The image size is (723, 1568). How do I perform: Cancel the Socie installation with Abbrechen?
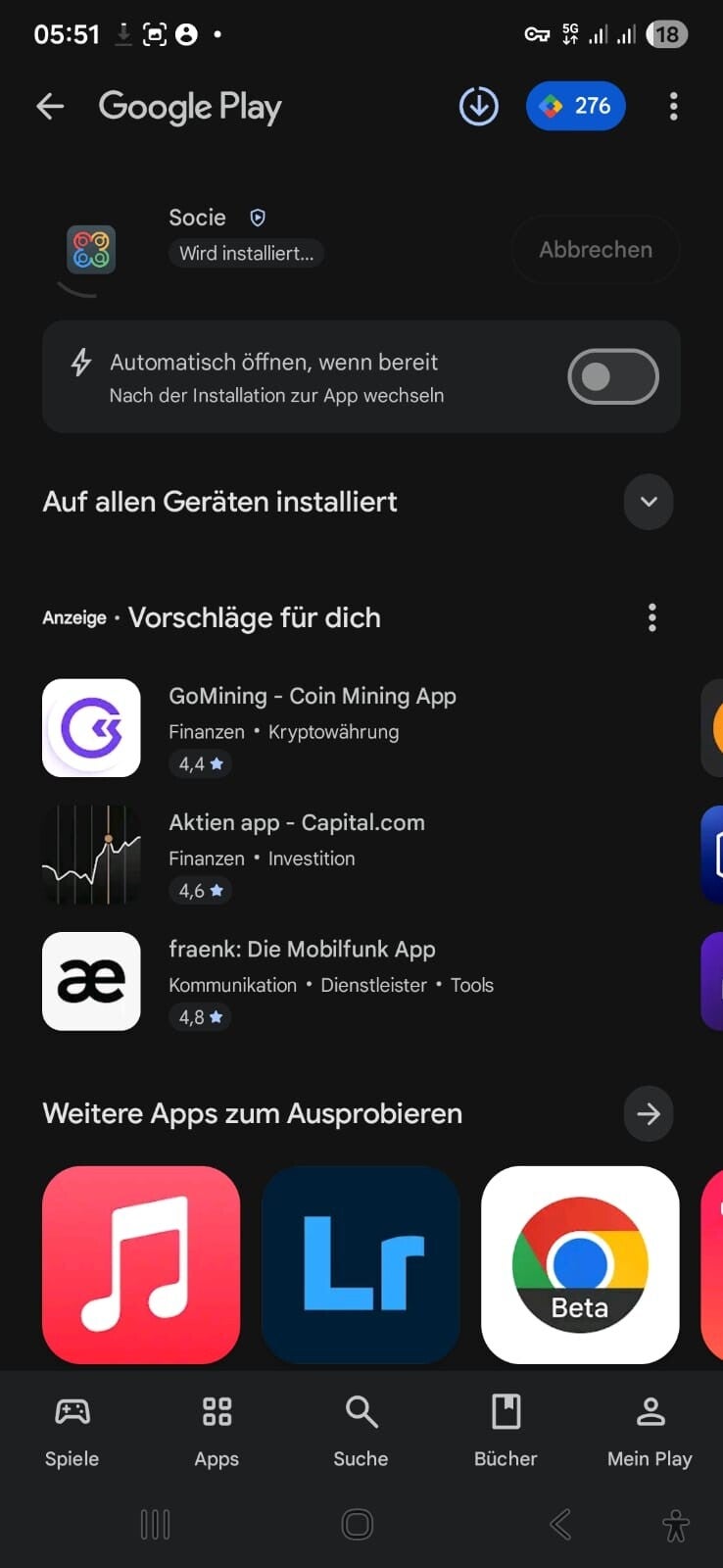595,250
